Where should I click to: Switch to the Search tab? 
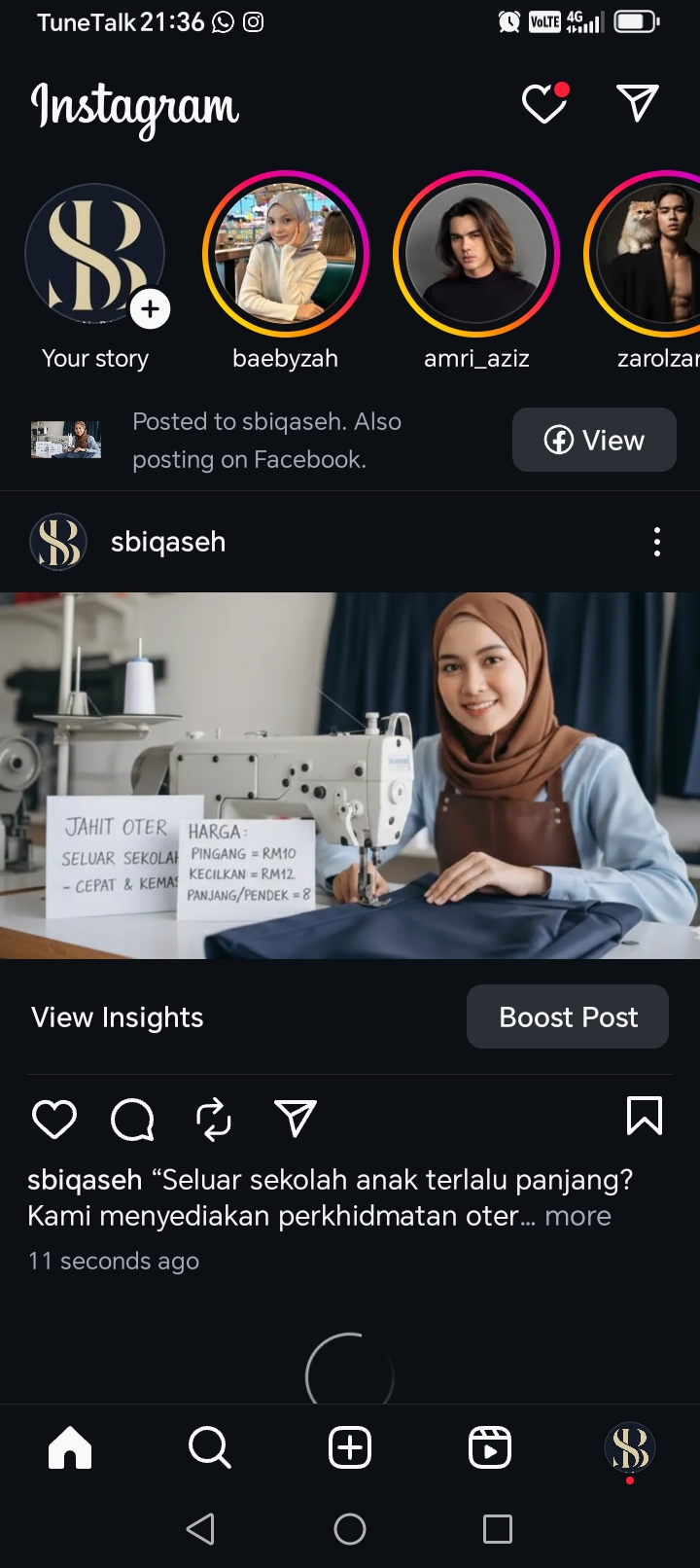click(209, 1447)
